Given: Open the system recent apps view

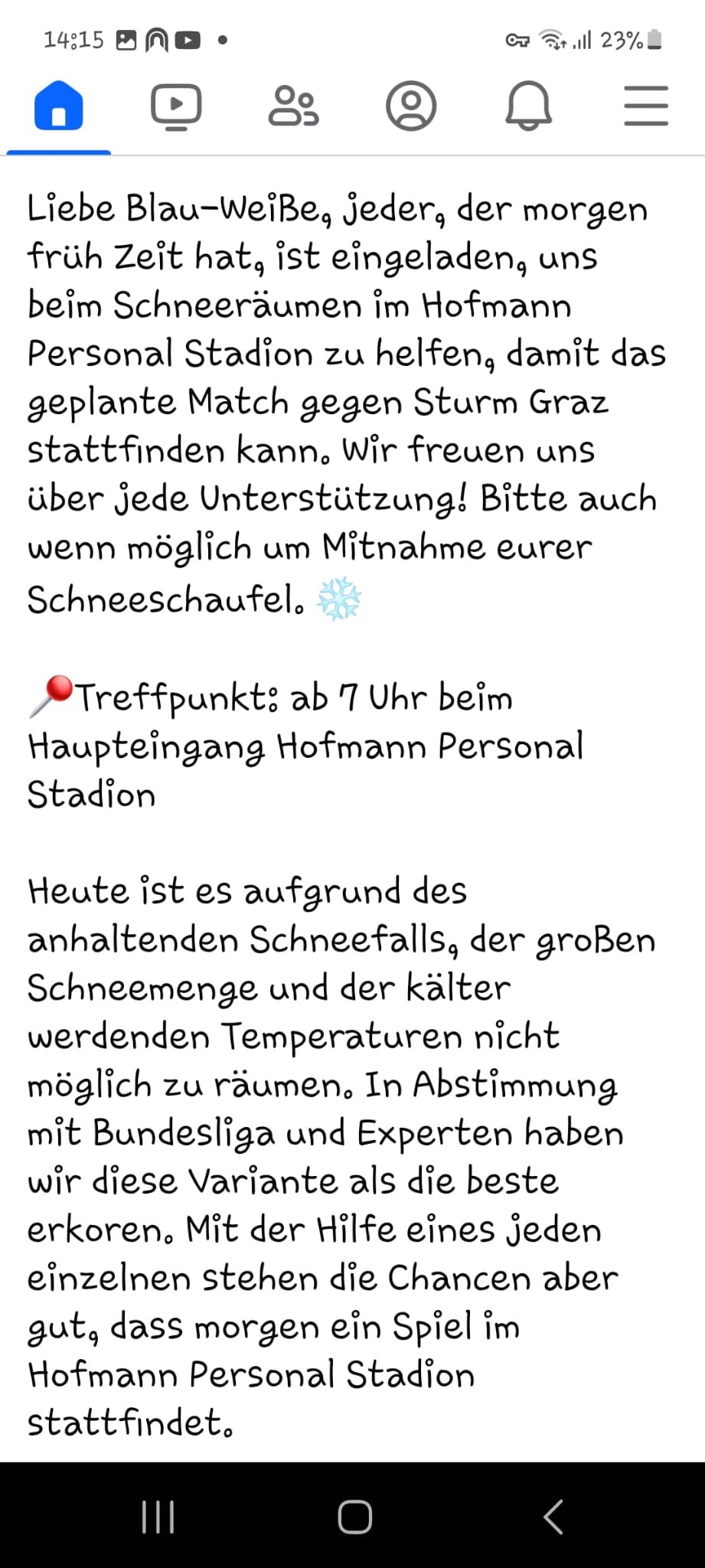Looking at the screenshot, I should coord(158,1517).
